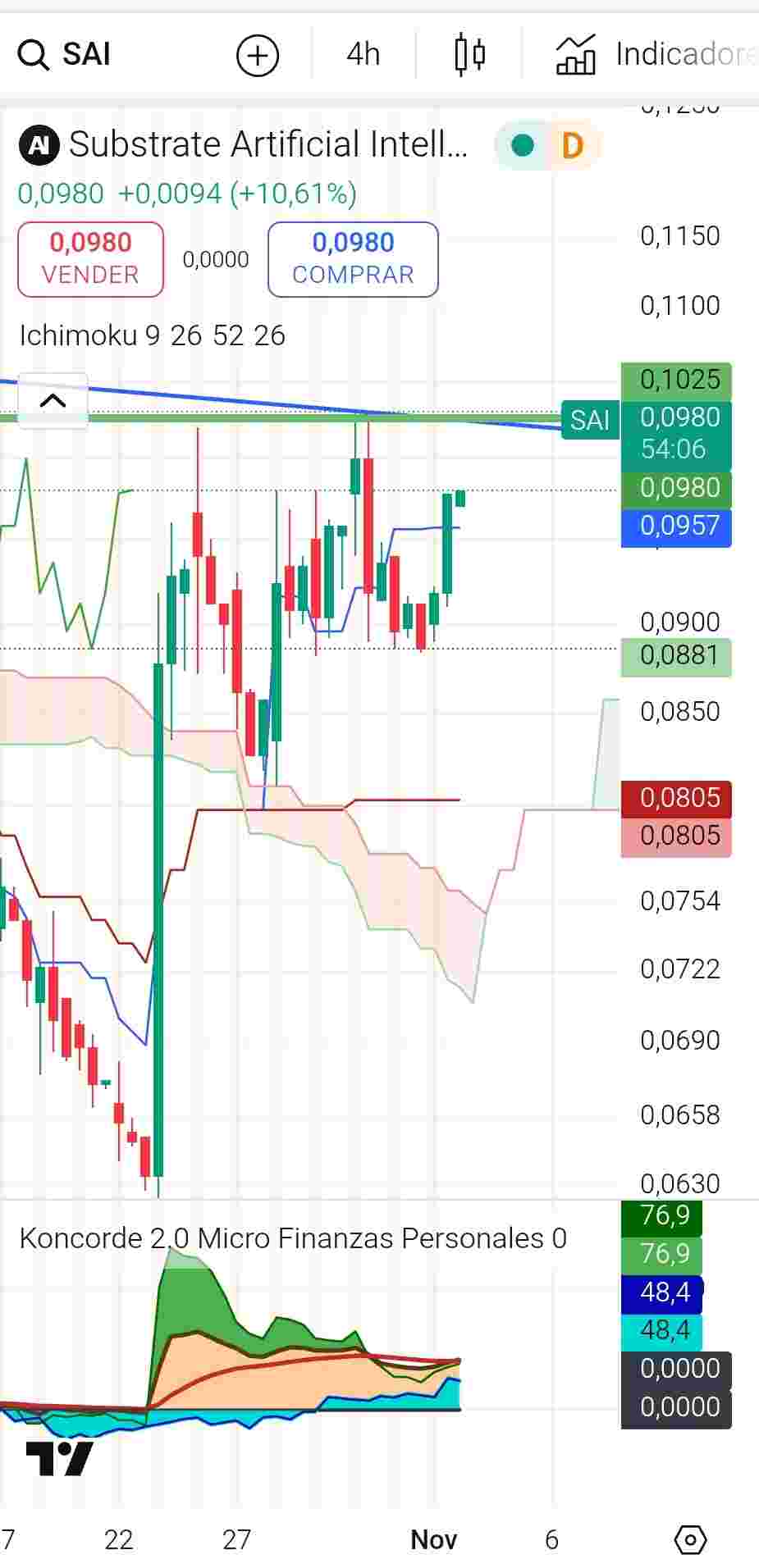
Task: Open the Koncorde 2.0 indicator options
Action: tap(292, 1238)
